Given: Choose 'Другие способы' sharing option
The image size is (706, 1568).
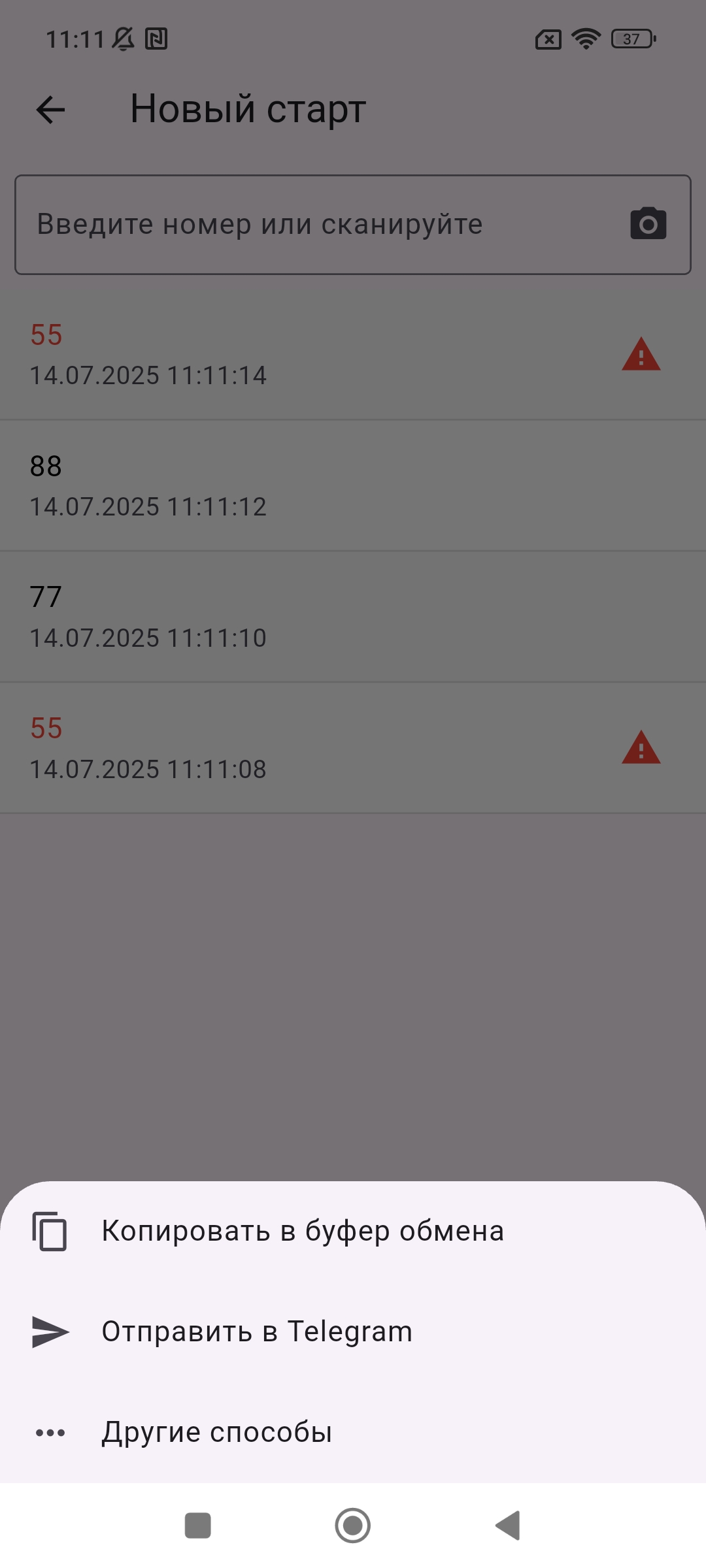Looking at the screenshot, I should pos(216,1433).
